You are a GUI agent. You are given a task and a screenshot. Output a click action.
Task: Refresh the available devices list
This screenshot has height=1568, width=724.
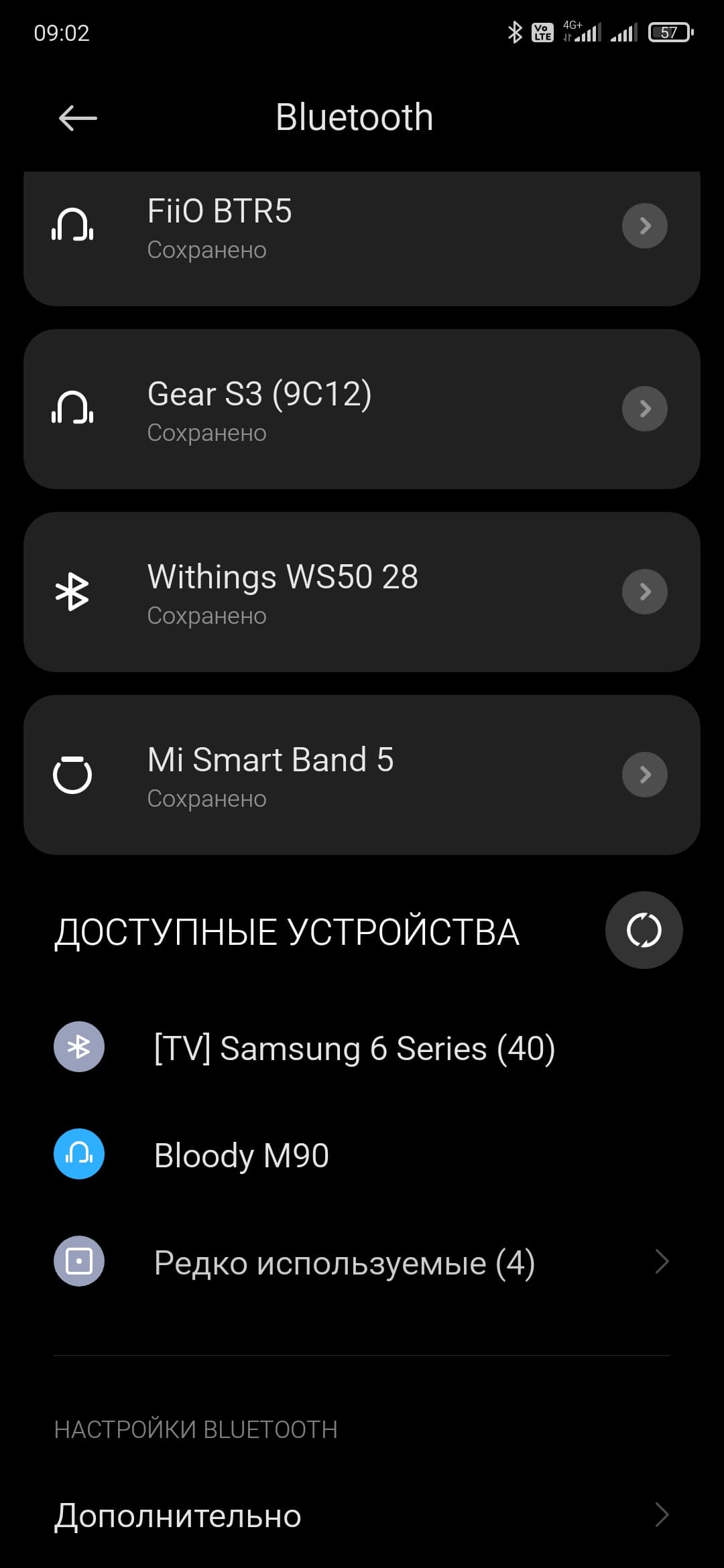click(644, 930)
